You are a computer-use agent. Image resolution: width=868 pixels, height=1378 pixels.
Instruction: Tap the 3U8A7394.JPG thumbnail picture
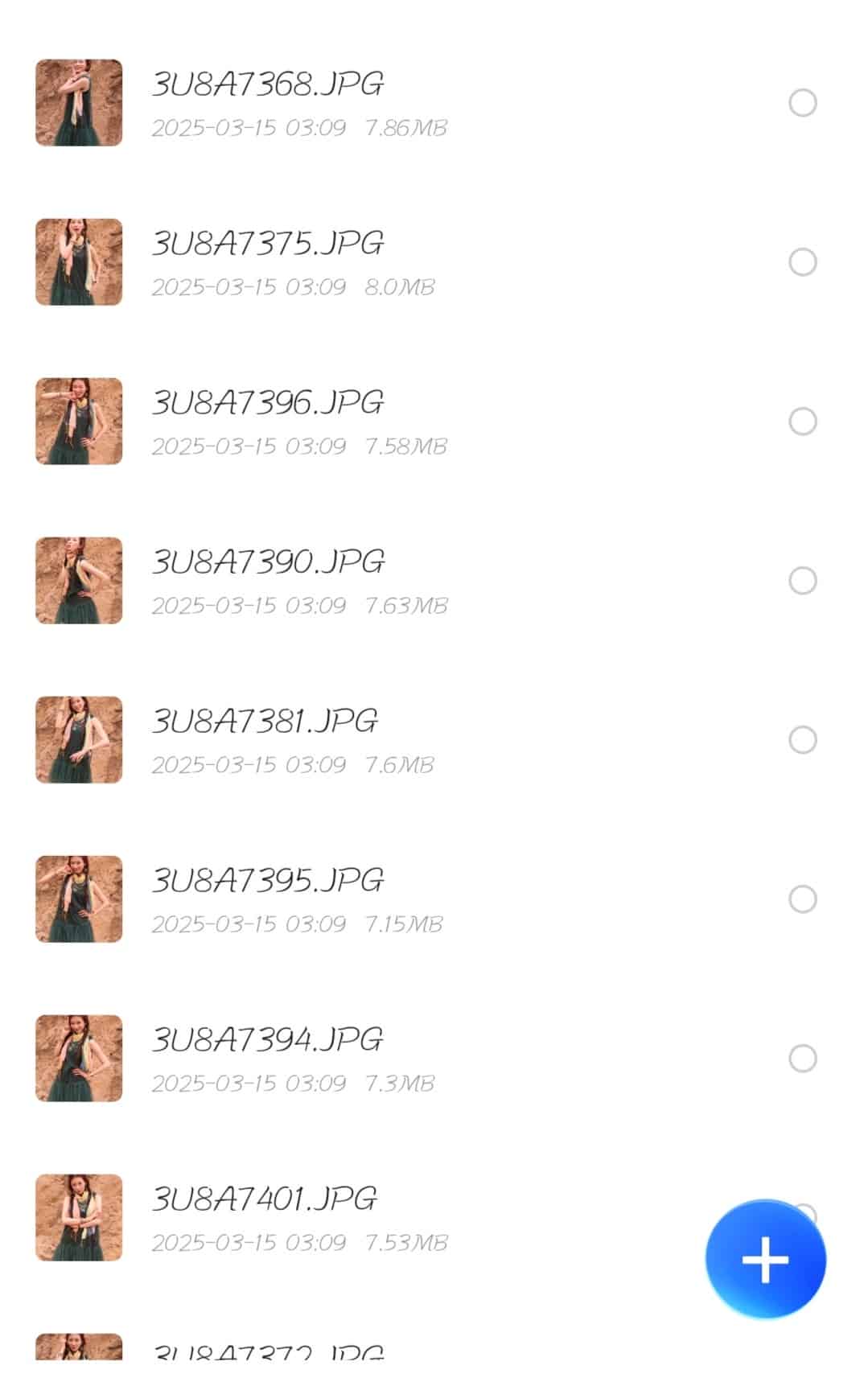click(79, 1059)
